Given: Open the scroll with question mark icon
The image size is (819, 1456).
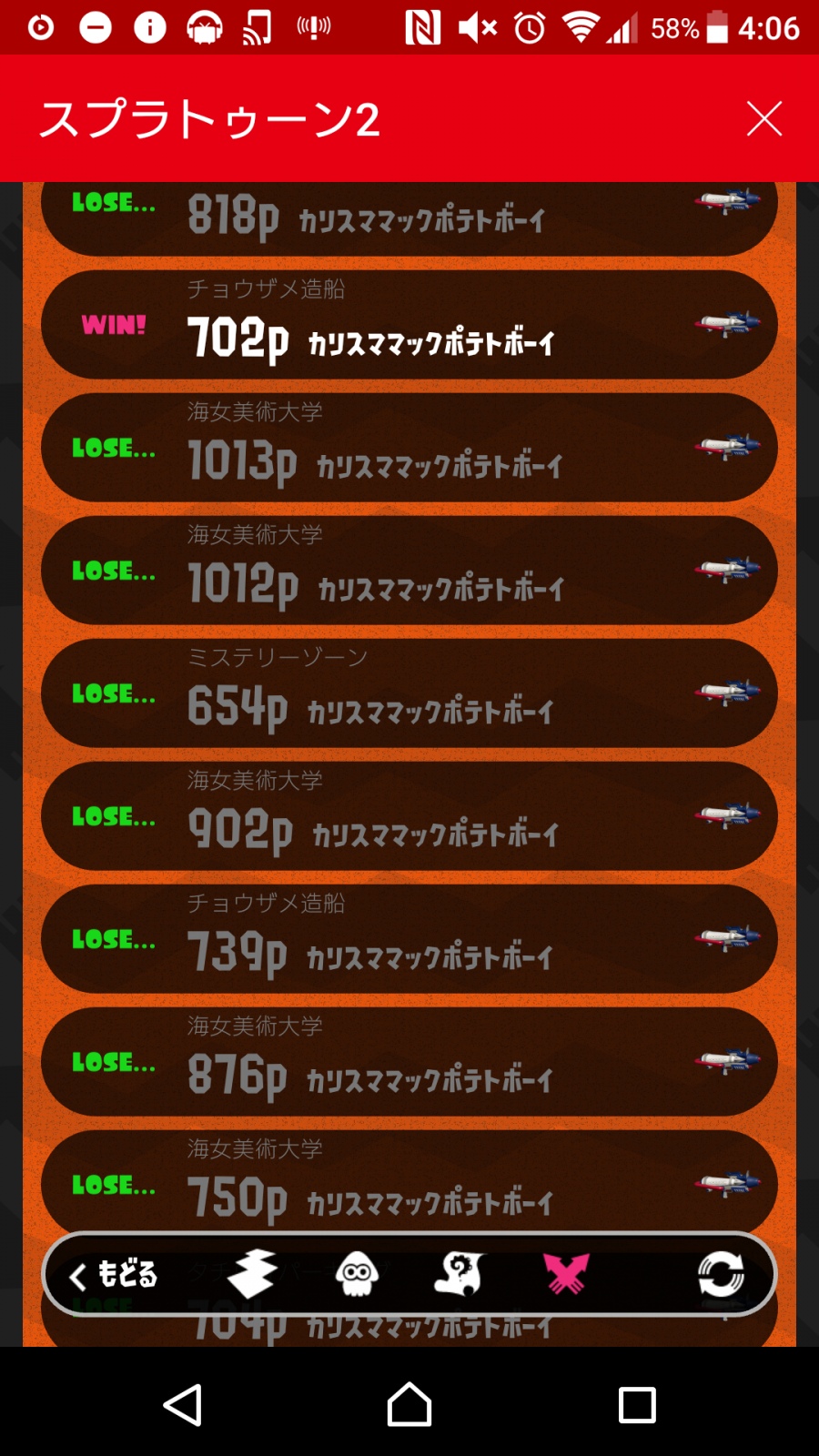Looking at the screenshot, I should [460, 1274].
